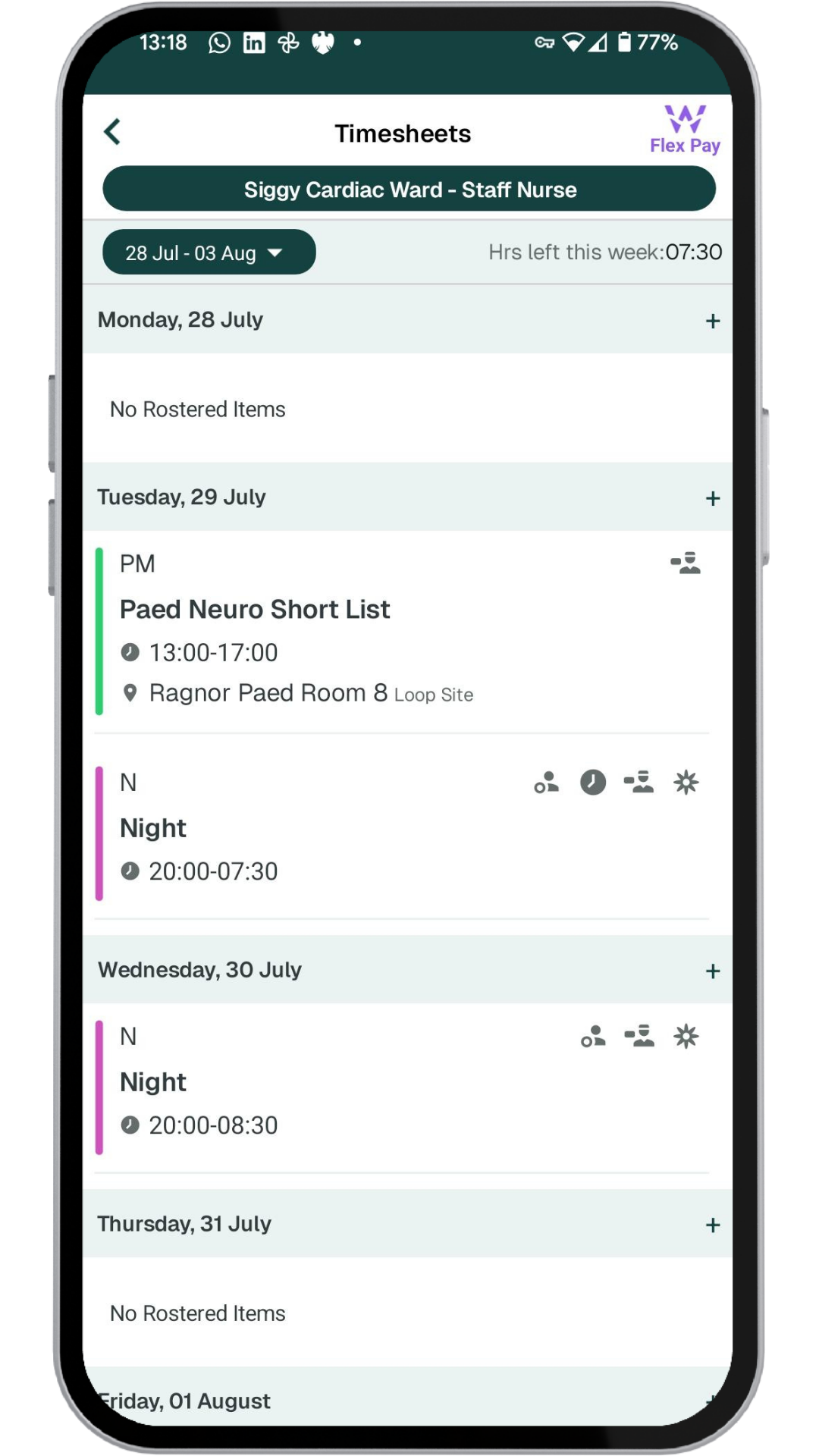Image resolution: width=819 pixels, height=1456 pixels.
Task: Add an item to Tuesday, 29 July
Action: pyautogui.click(x=712, y=498)
